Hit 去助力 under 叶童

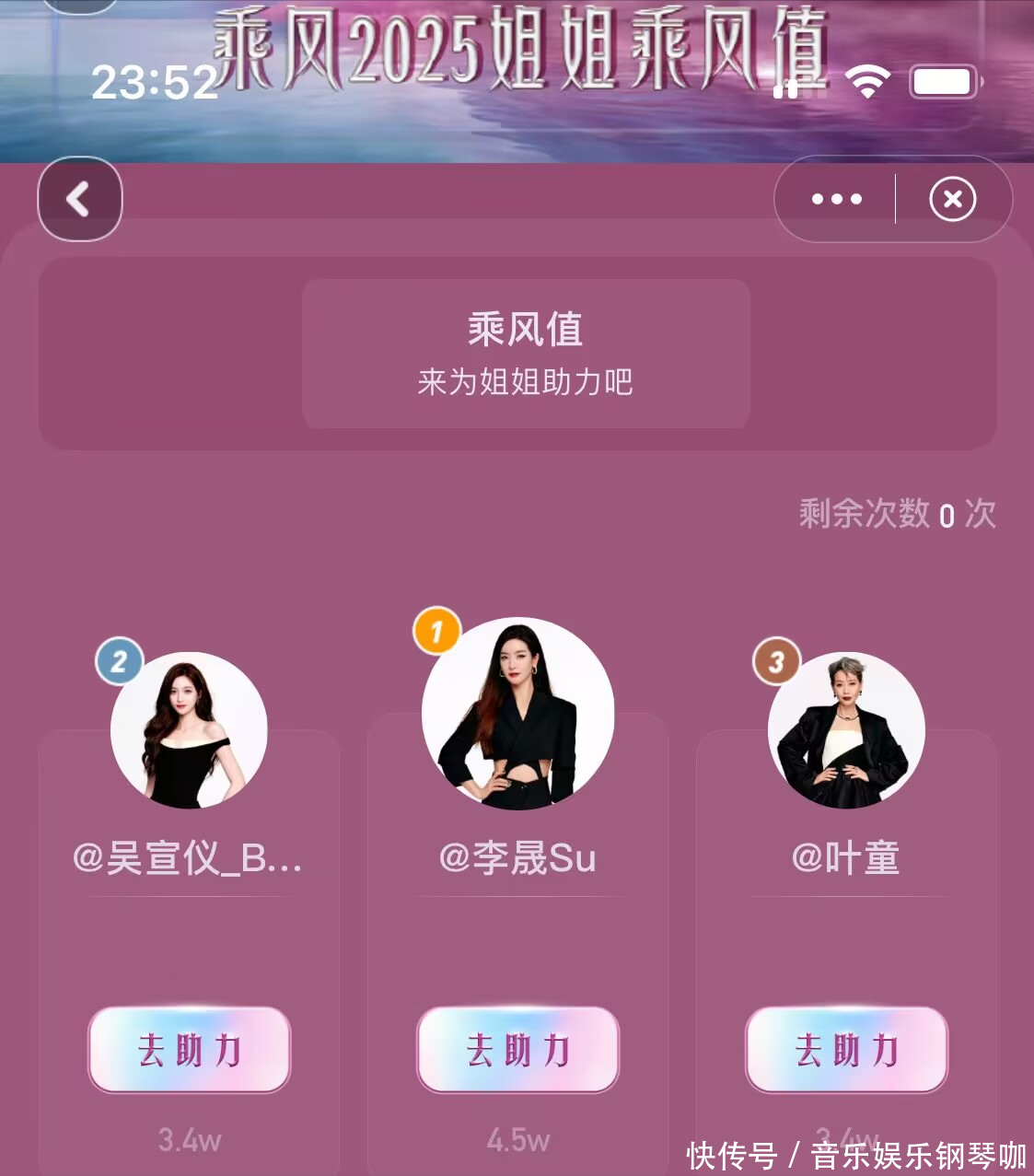[x=846, y=1050]
